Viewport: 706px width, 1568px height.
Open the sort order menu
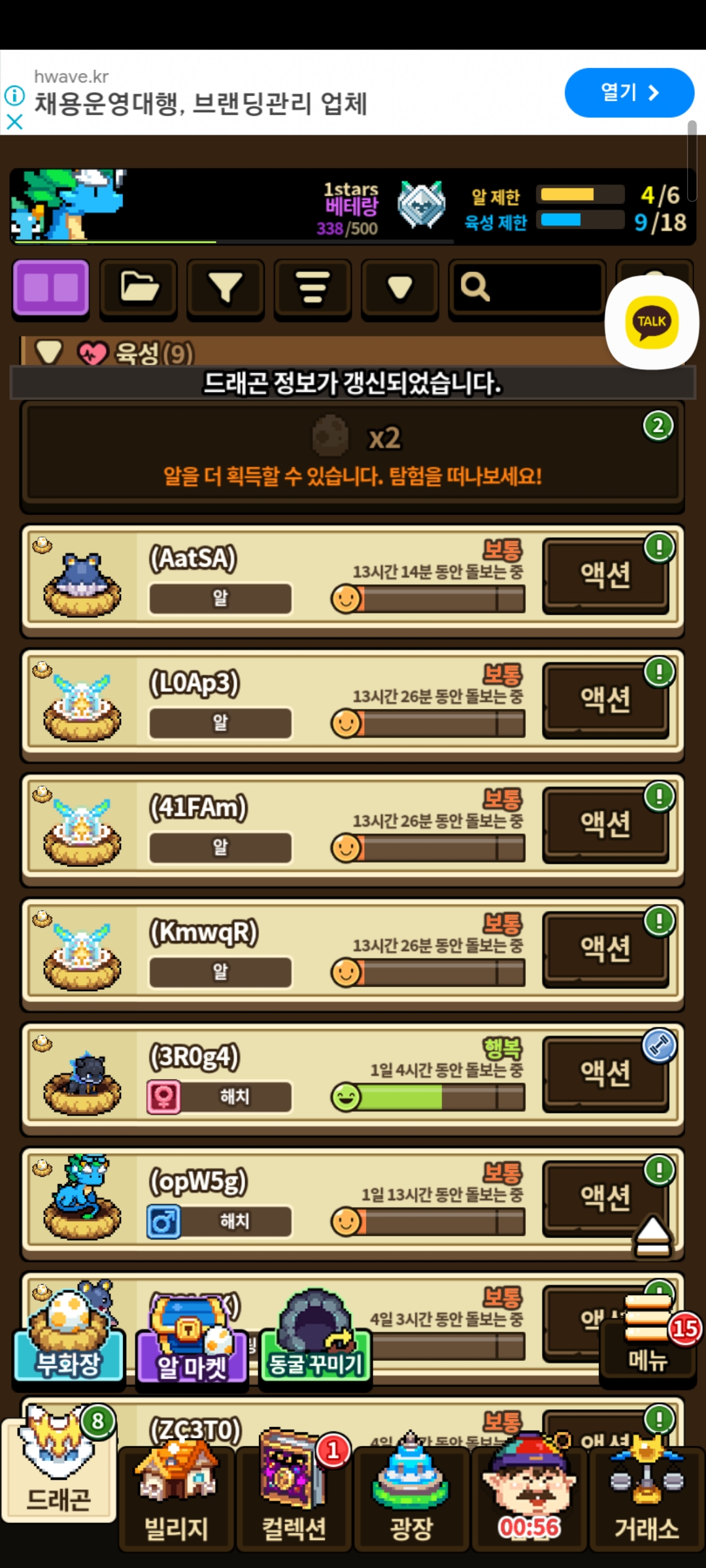coord(312,287)
